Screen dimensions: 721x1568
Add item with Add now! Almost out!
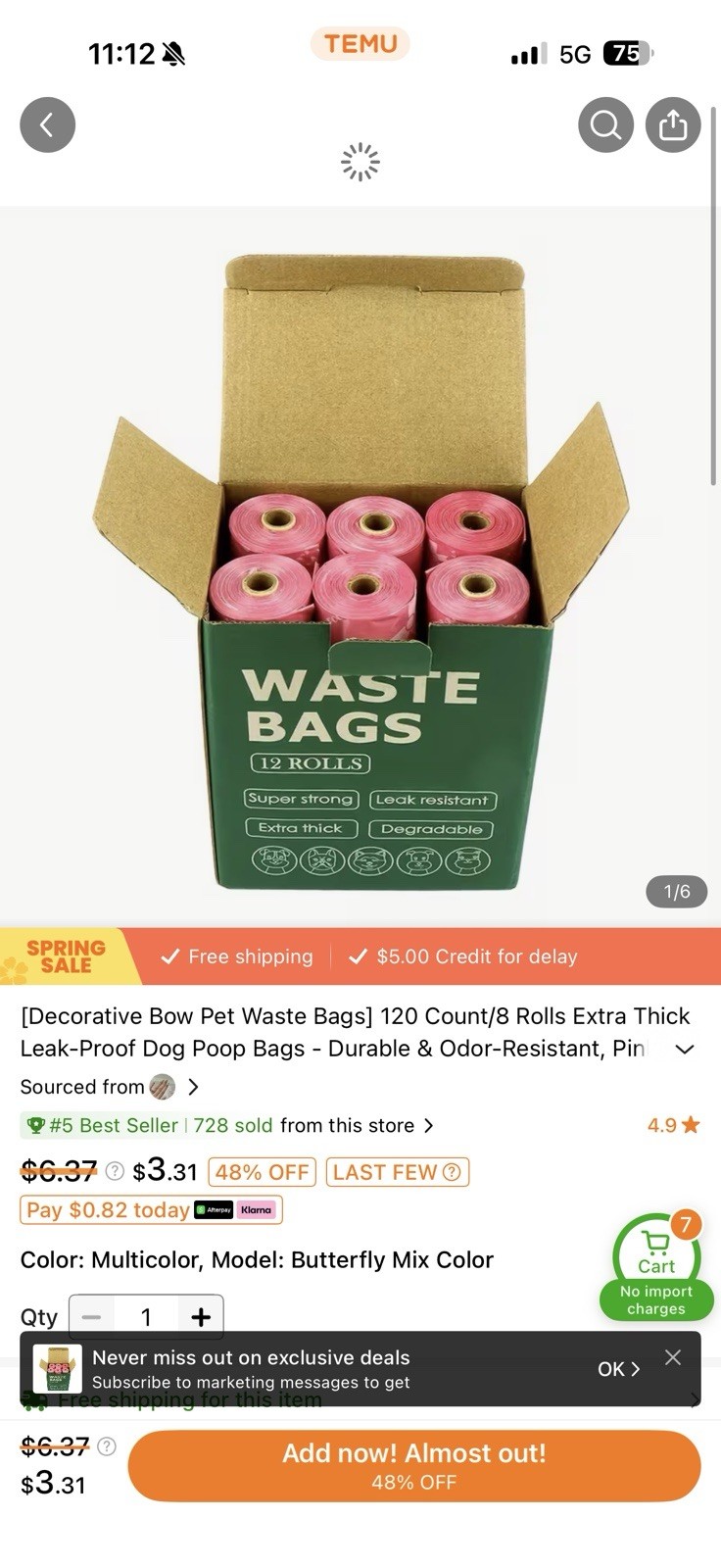click(x=413, y=1466)
